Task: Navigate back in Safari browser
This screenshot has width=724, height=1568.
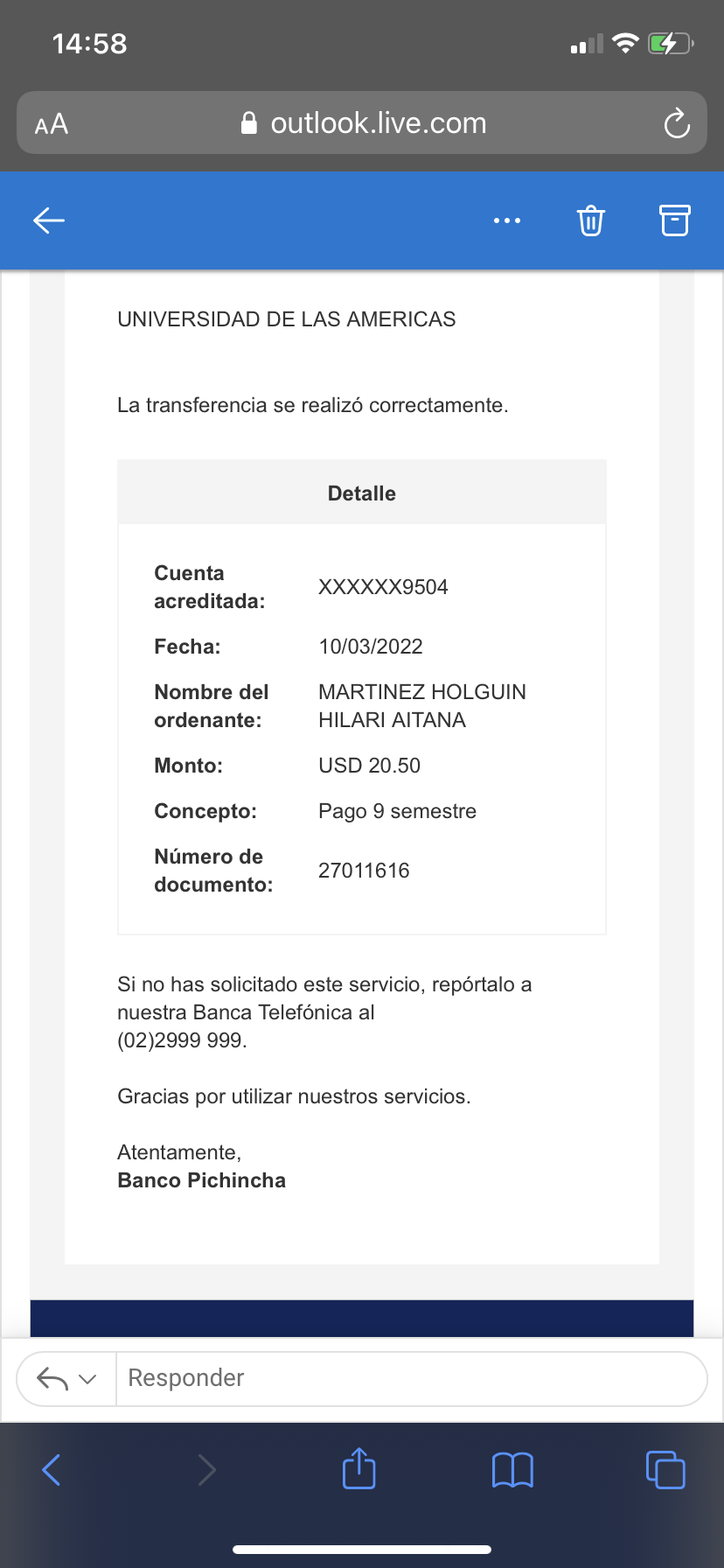Action: tap(52, 1469)
